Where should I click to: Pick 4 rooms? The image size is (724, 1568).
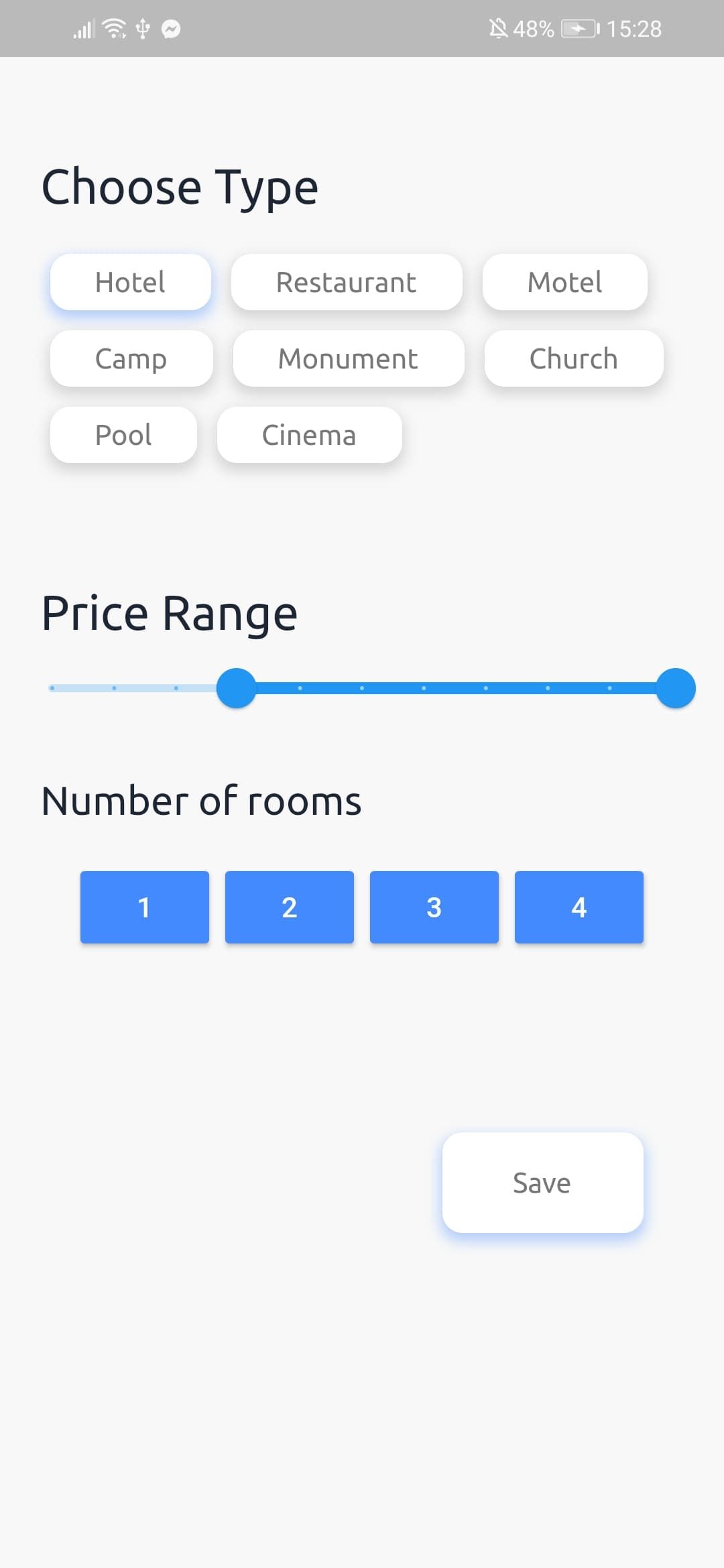[579, 907]
